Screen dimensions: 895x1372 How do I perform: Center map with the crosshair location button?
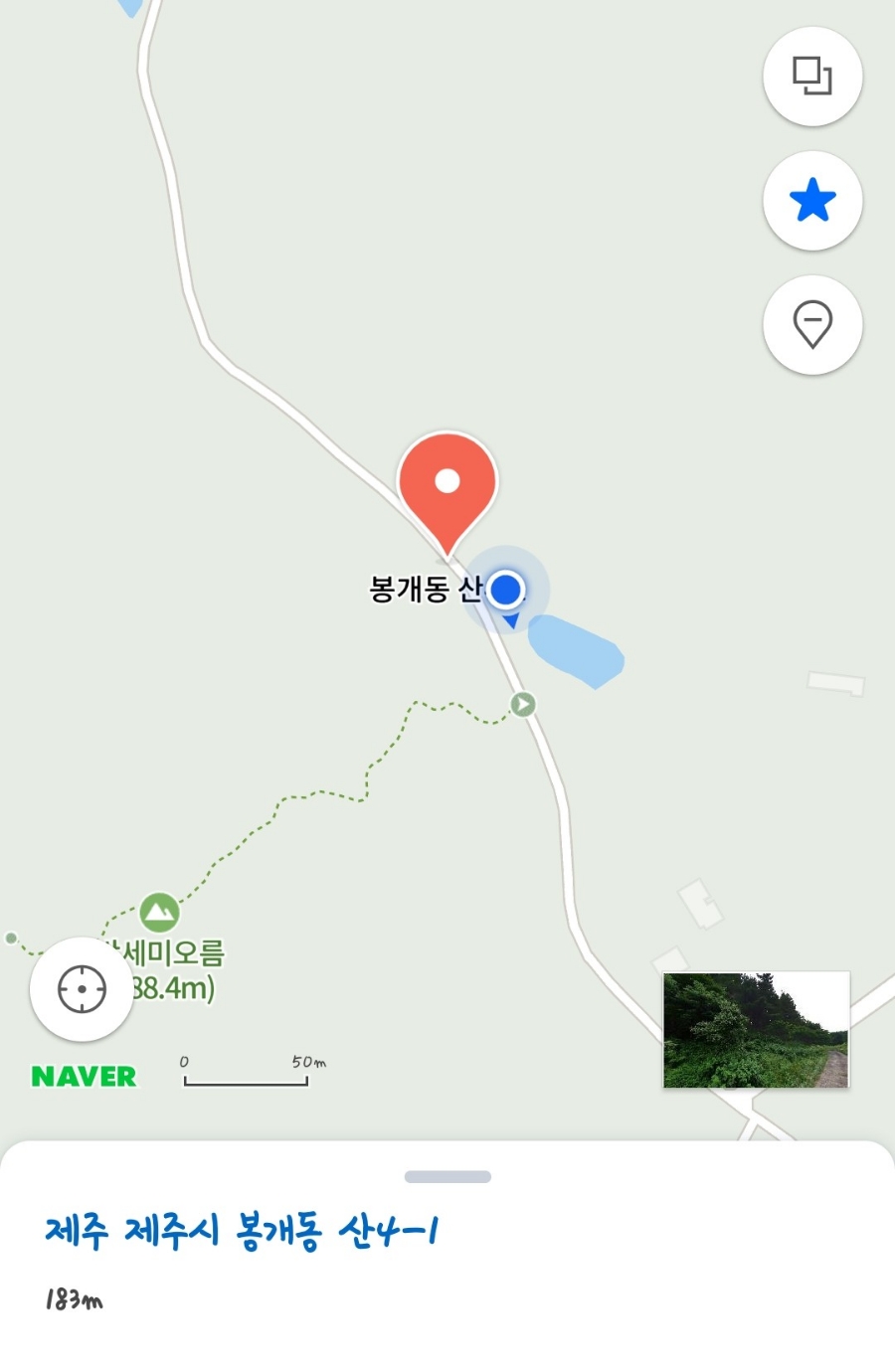pos(82,989)
